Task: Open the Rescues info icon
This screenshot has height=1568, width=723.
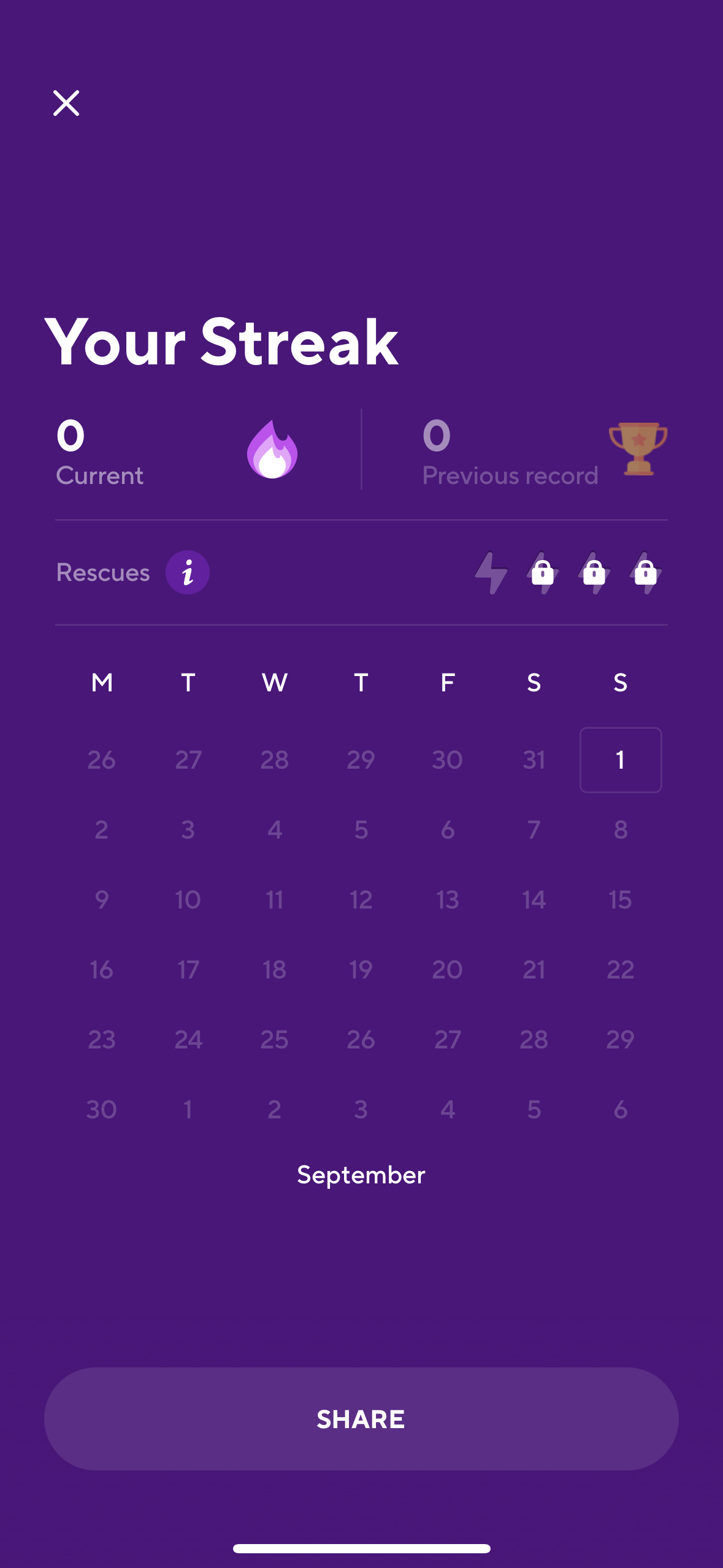Action: tap(188, 572)
